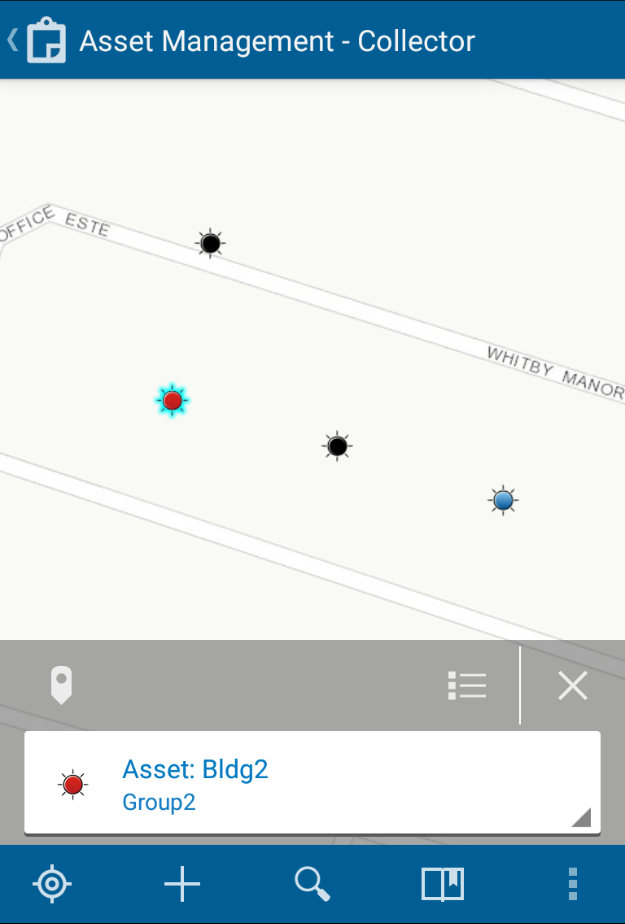Show results as a list
The image size is (625, 924).
[467, 685]
